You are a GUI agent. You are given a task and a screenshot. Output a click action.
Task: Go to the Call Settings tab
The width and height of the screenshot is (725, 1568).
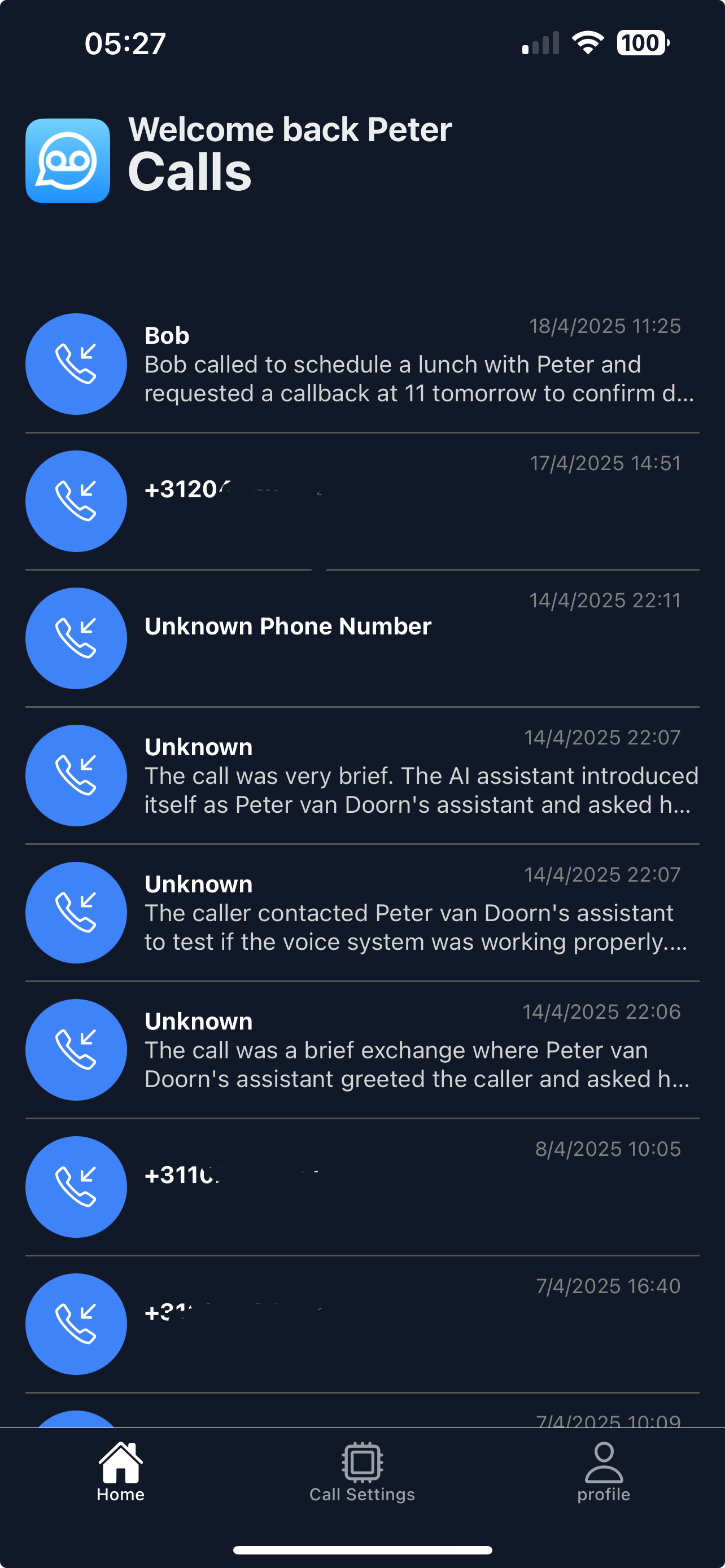coord(362,1472)
